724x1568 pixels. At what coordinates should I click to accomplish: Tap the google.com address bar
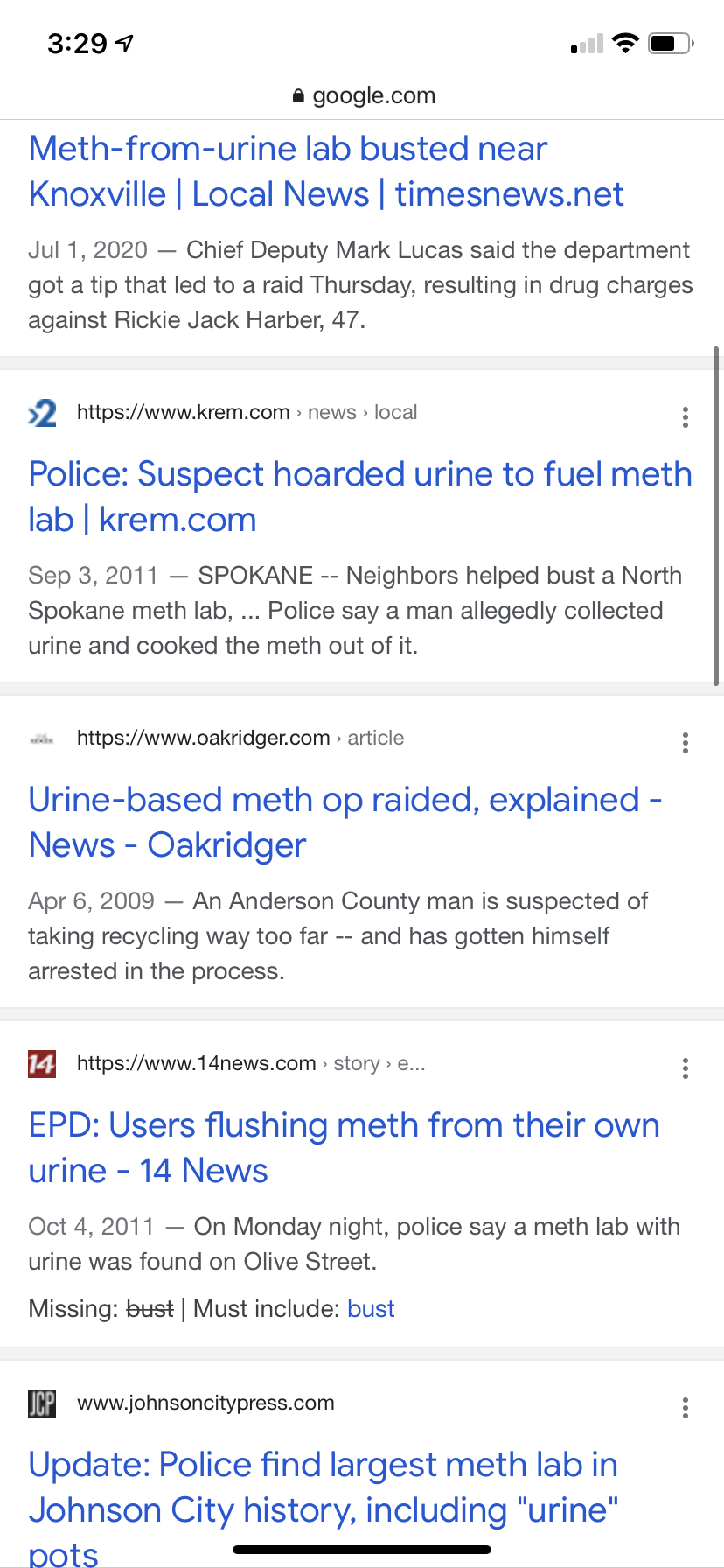pyautogui.click(x=362, y=95)
